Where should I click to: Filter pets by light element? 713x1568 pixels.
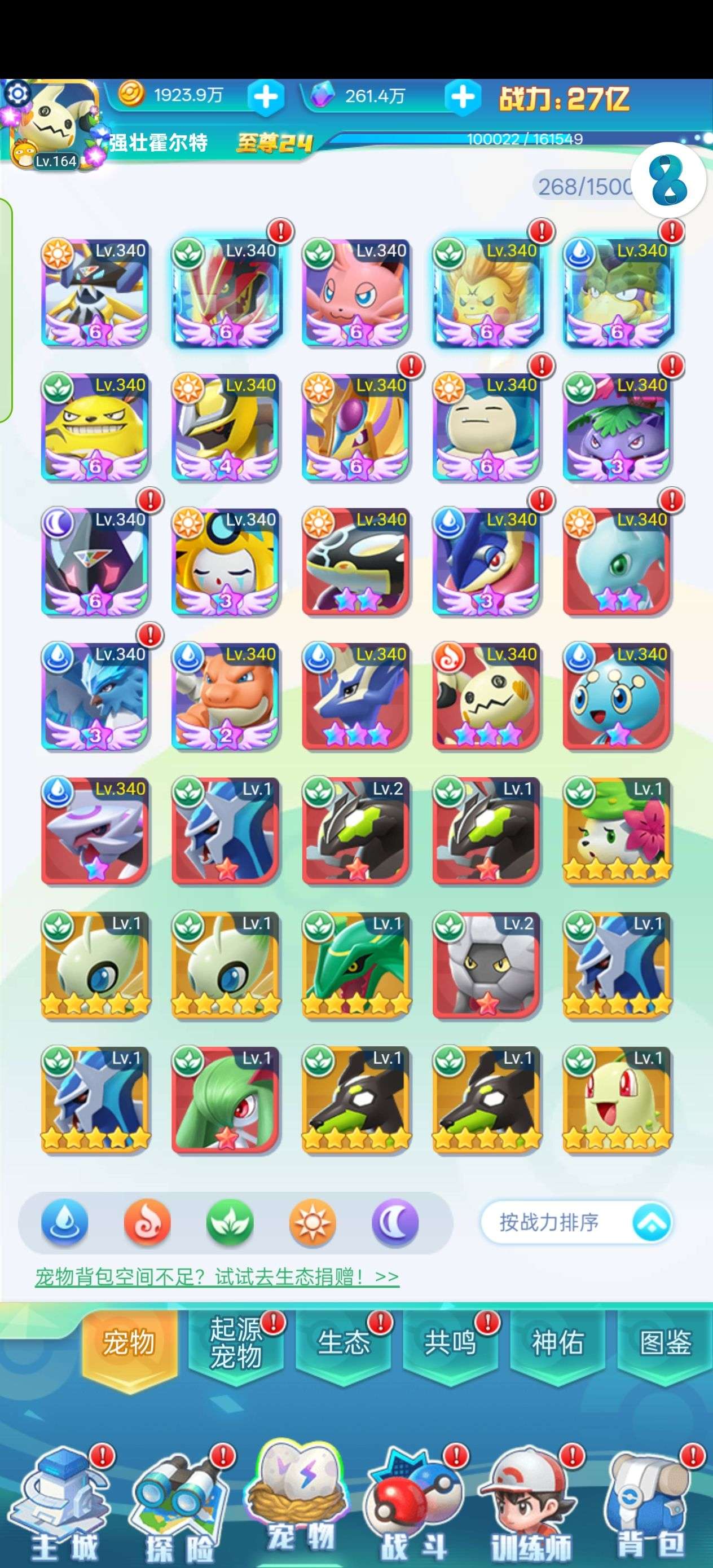pos(313,1222)
